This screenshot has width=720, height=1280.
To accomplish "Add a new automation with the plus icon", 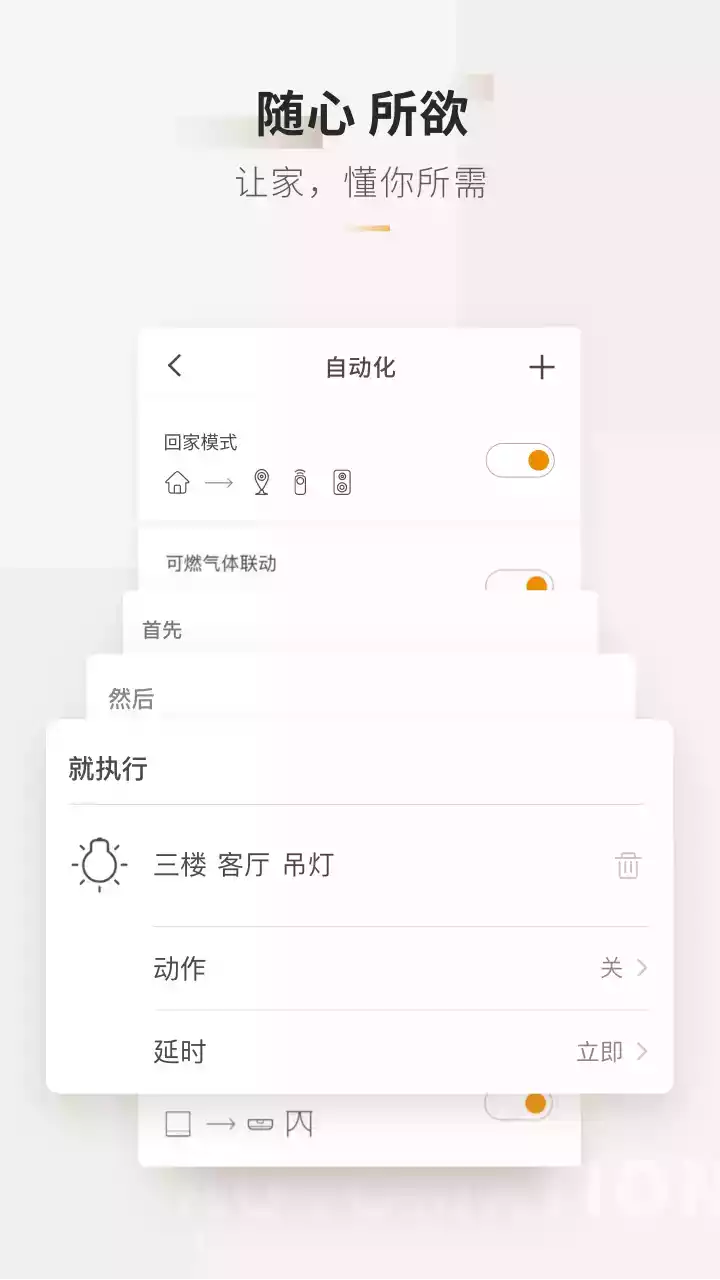I will [x=541, y=367].
